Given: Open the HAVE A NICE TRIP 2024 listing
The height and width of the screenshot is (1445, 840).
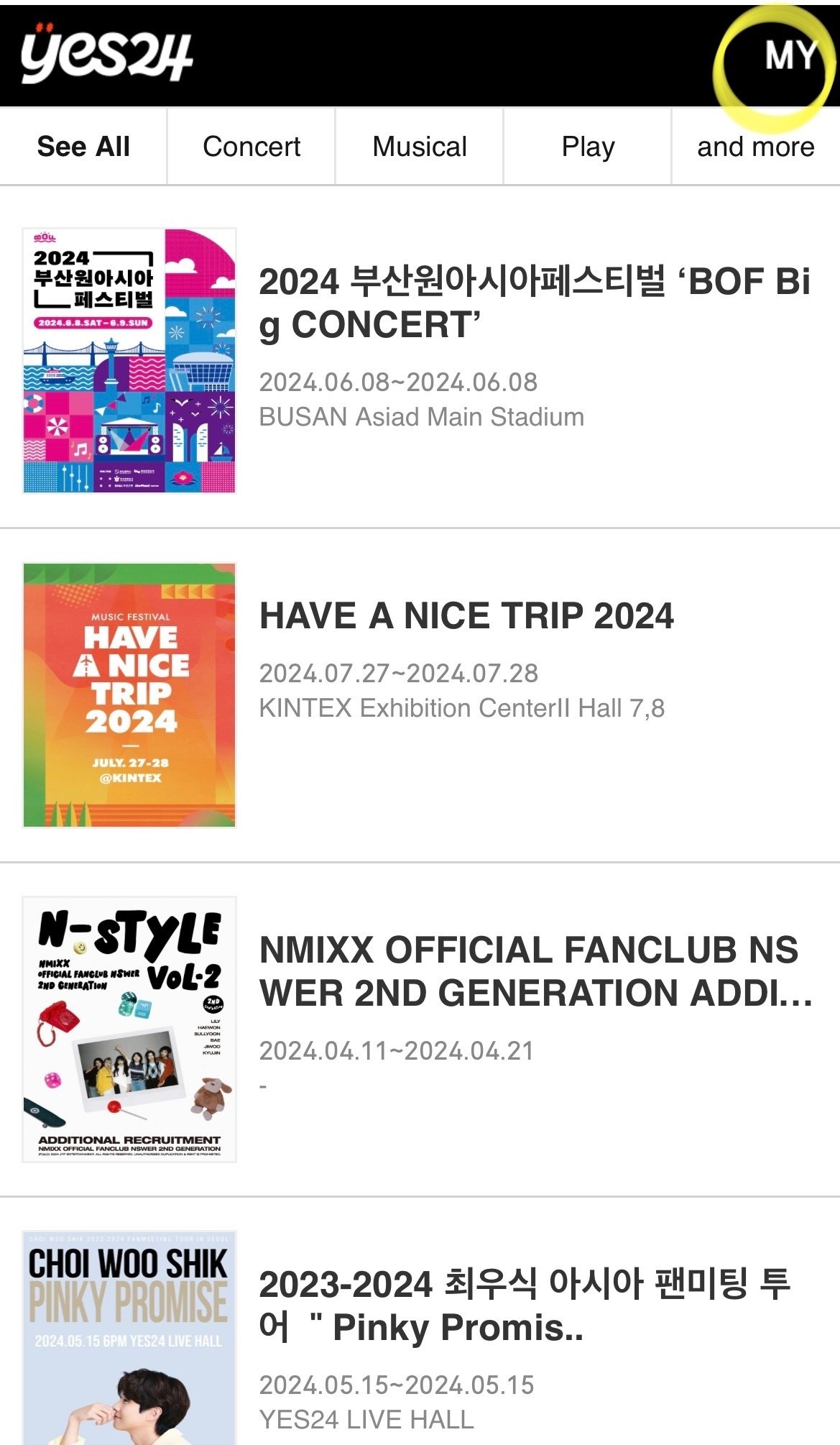Looking at the screenshot, I should [x=466, y=616].
